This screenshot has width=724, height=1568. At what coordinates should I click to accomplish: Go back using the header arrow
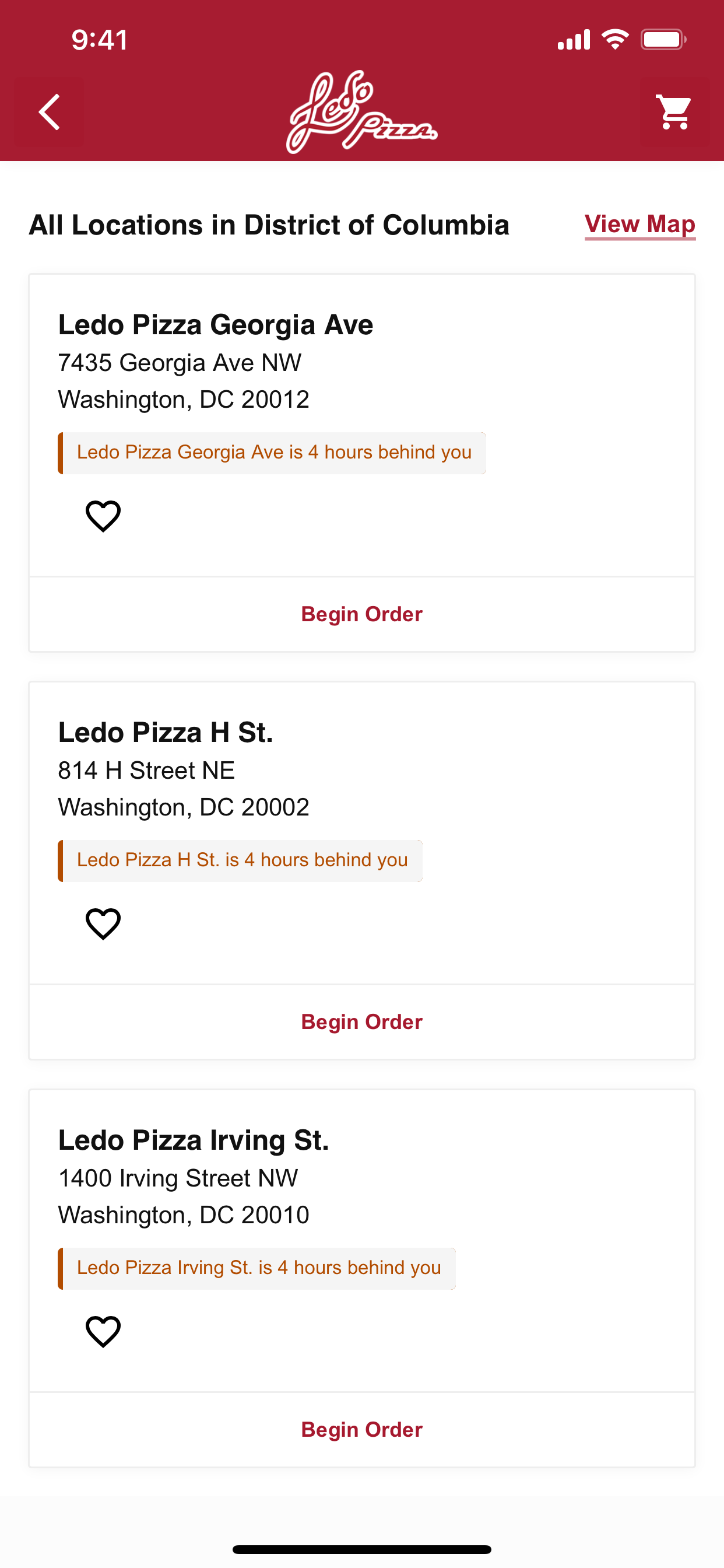(50, 112)
